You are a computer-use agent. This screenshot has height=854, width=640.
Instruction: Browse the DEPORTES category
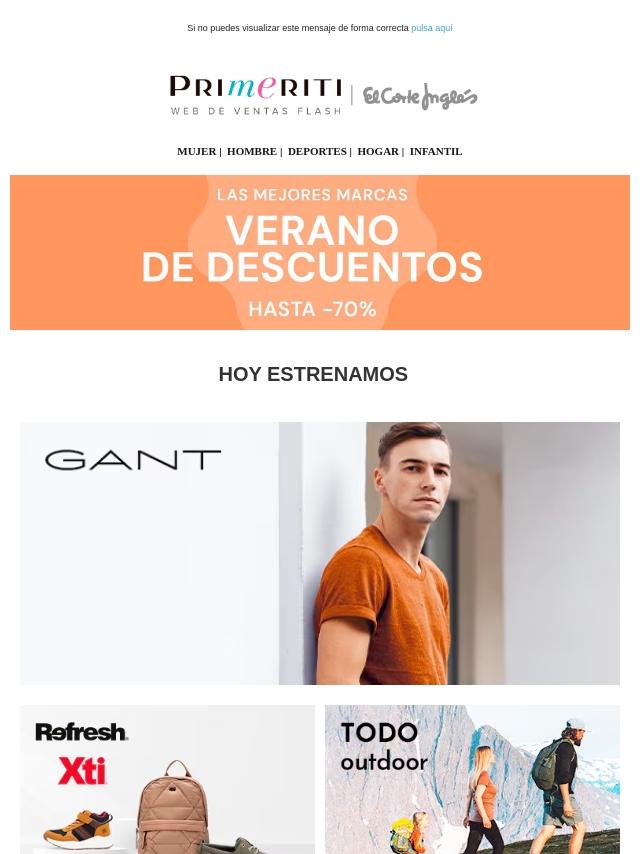point(317,152)
